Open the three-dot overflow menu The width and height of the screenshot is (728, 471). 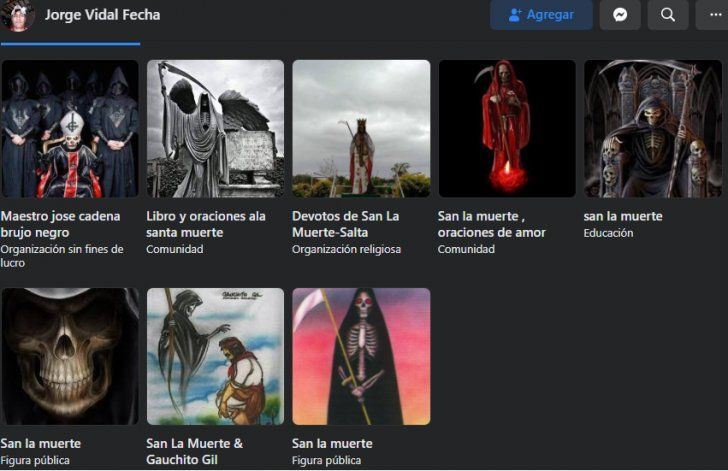pyautogui.click(x=712, y=15)
